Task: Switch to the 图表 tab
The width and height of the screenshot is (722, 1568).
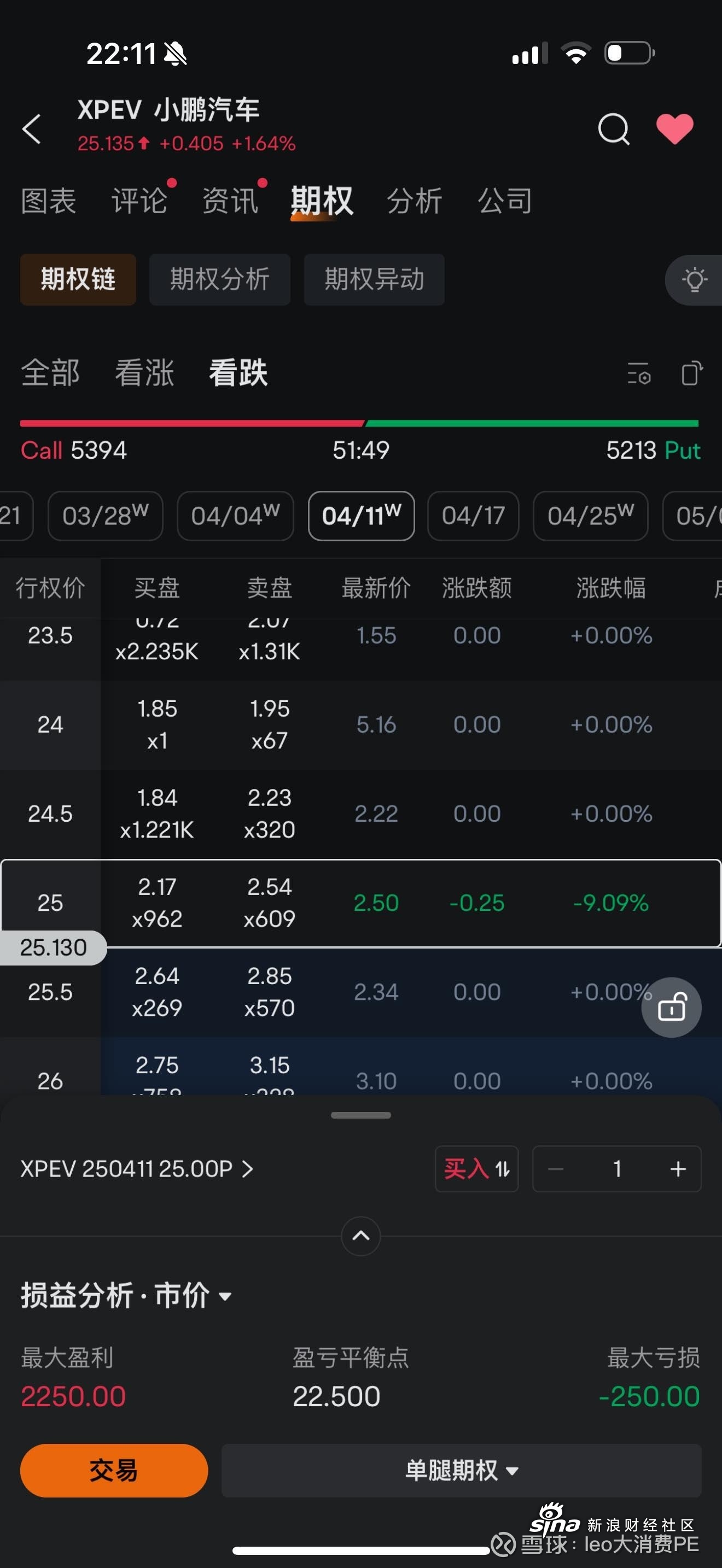Action: (x=49, y=201)
